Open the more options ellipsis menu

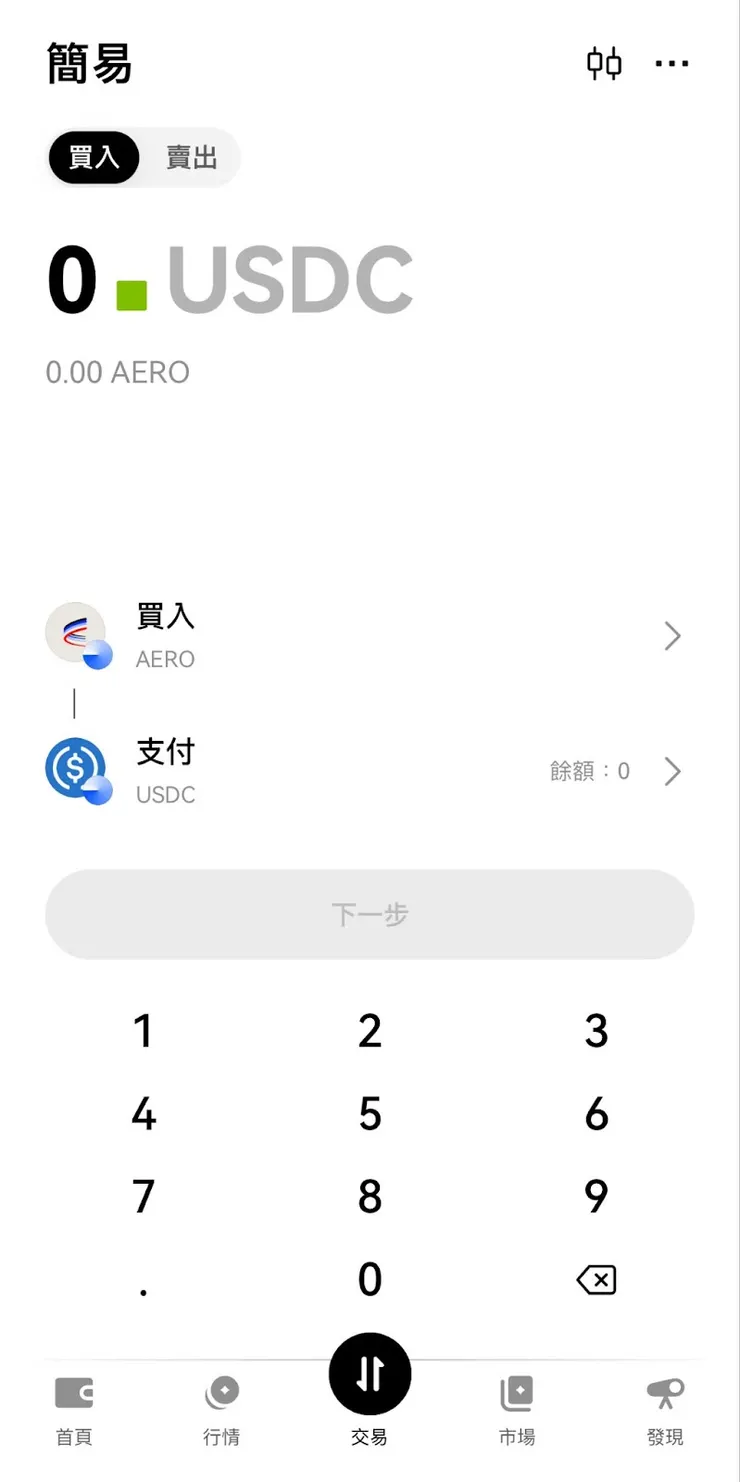tap(672, 63)
